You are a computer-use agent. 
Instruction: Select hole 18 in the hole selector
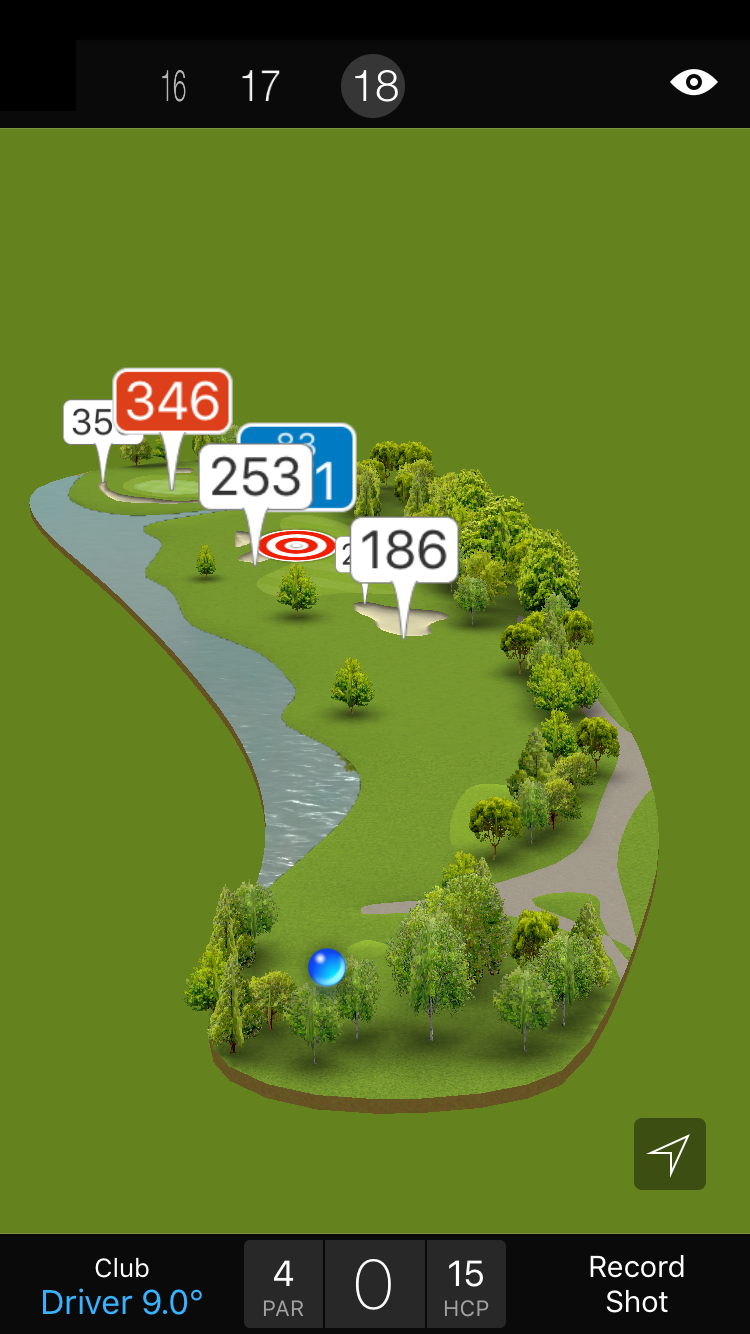pos(373,86)
